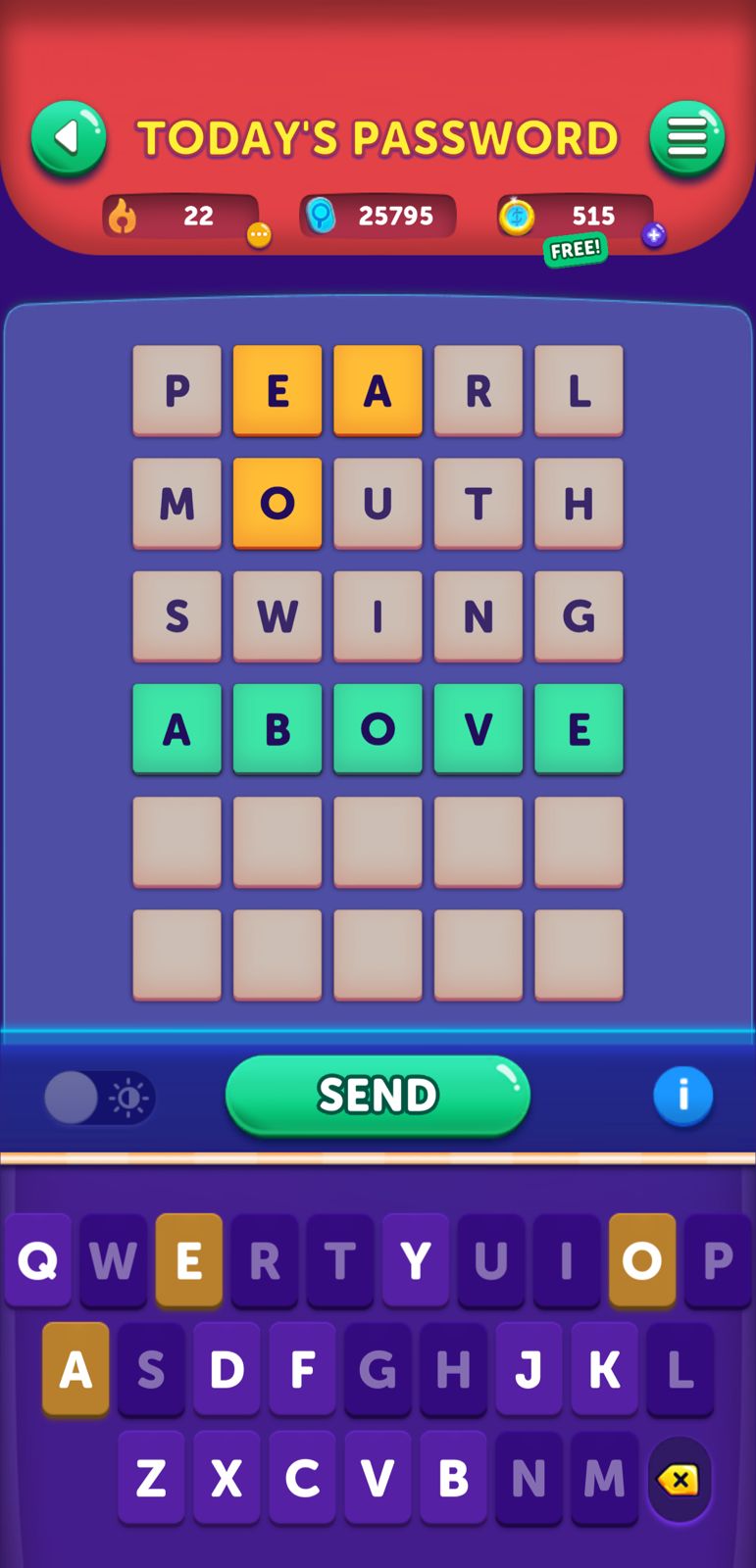Enter the letter Y
Image resolution: width=756 pixels, height=1568 pixels.
click(x=416, y=1260)
